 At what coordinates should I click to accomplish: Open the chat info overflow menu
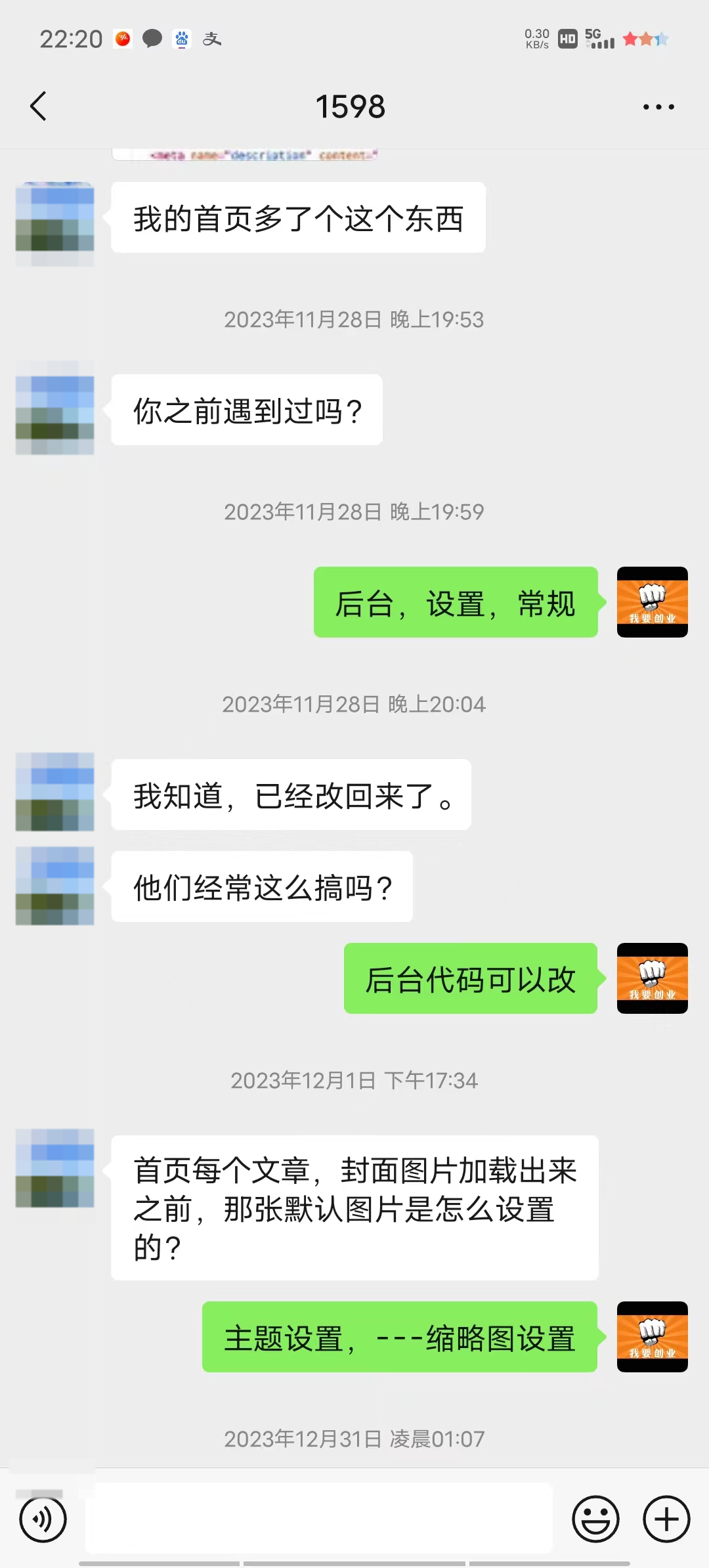coord(658,107)
